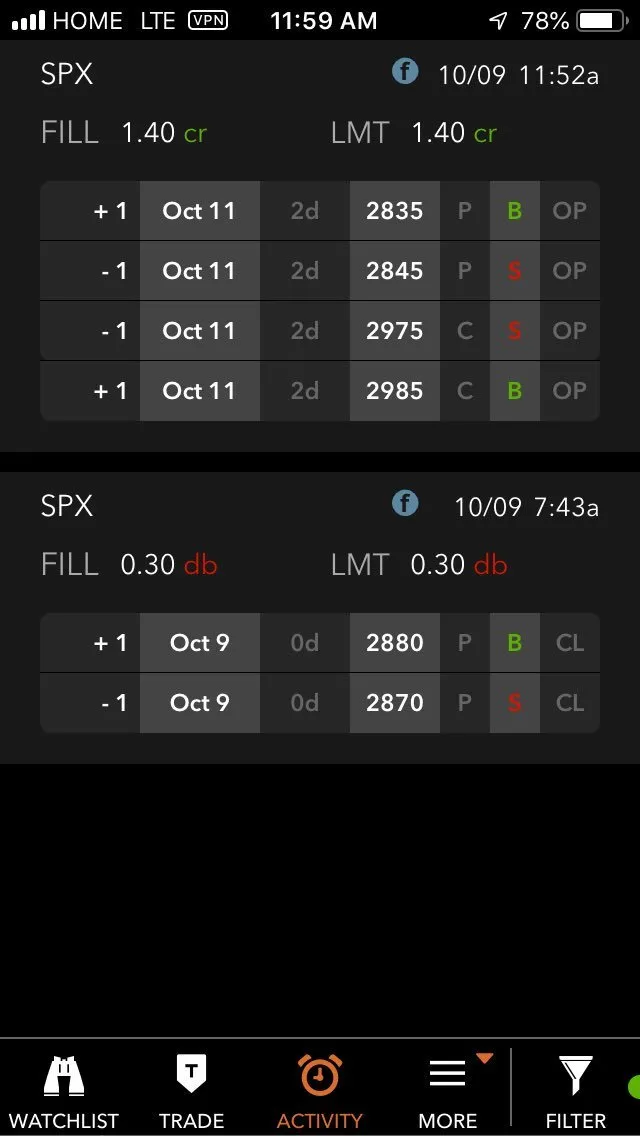Open the SPX order filled at 7:43a
Image resolution: width=640 pixels, height=1136 pixels.
point(320,617)
